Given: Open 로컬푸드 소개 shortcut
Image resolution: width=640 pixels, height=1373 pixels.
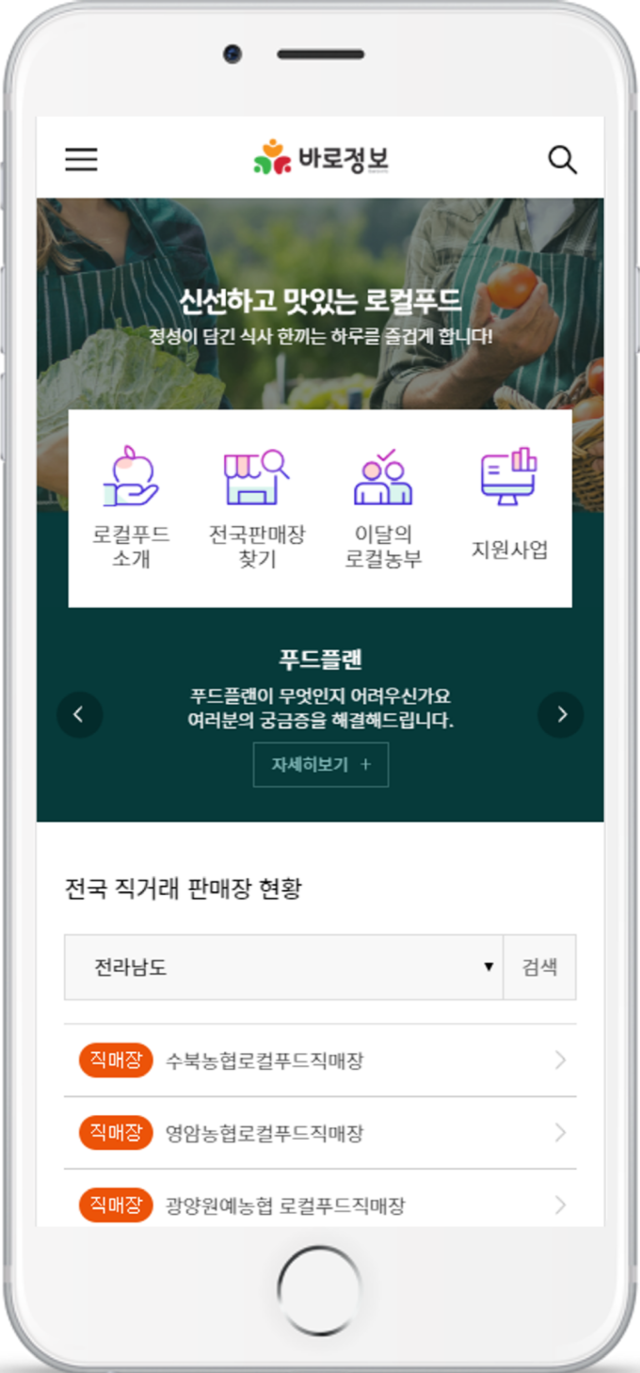Looking at the screenshot, I should click(131, 508).
